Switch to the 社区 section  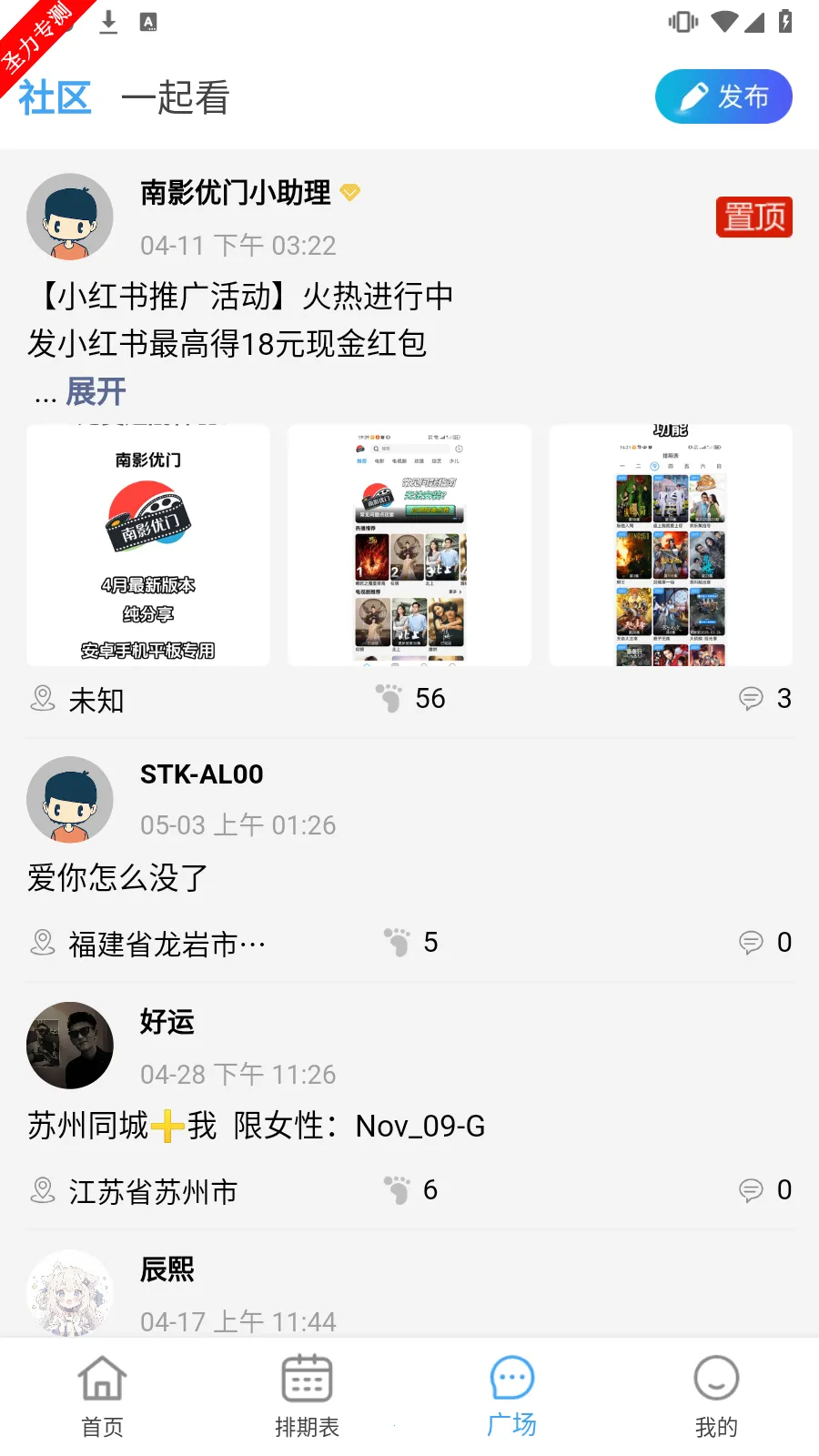[x=54, y=96]
